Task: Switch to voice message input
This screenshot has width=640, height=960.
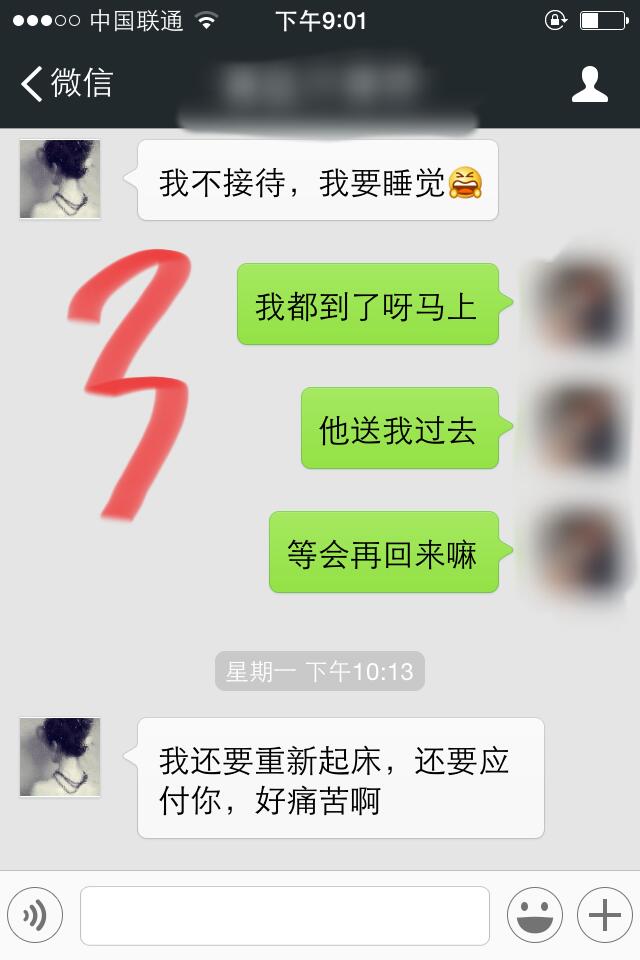Action: tap(35, 915)
